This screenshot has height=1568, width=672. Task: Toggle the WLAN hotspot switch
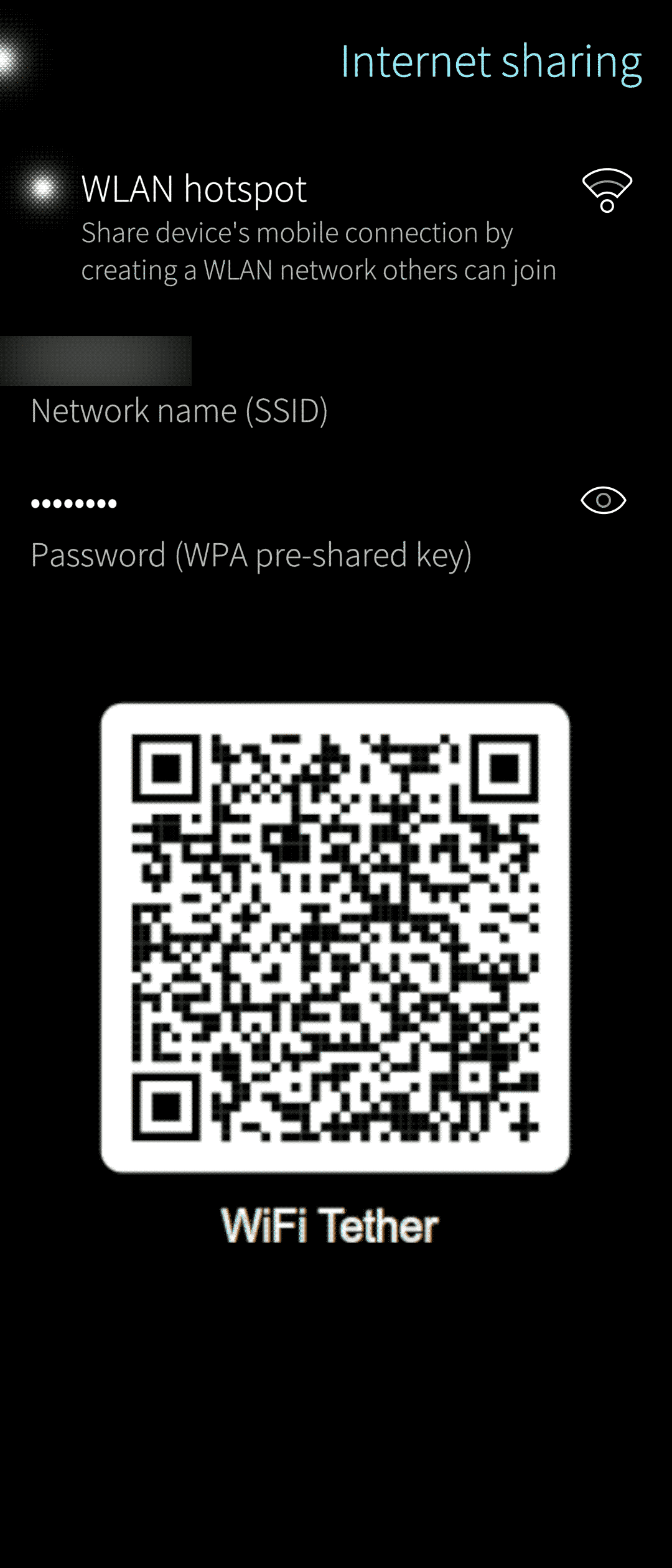click(x=44, y=188)
